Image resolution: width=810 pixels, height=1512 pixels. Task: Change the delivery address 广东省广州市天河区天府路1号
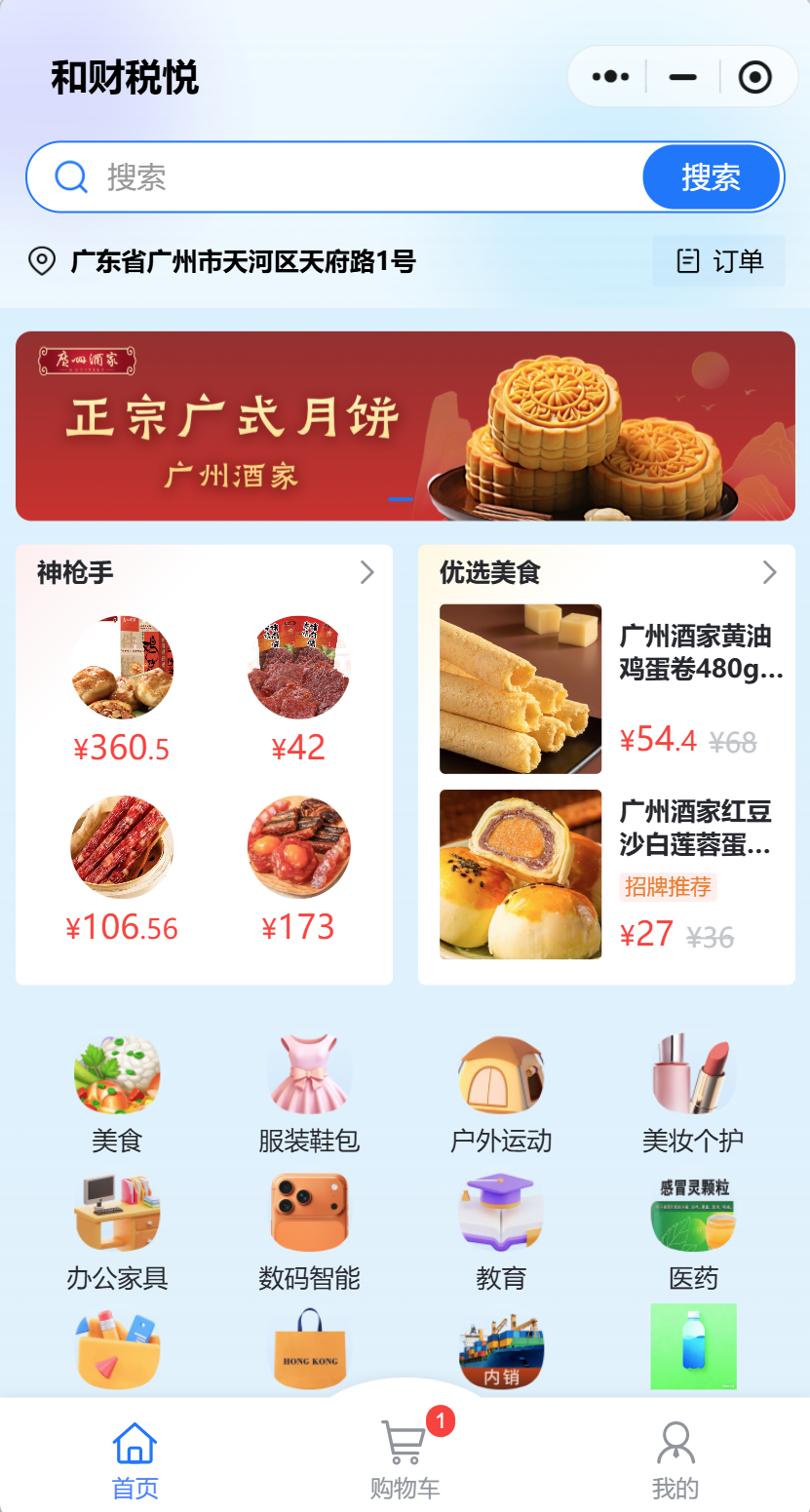point(242,261)
